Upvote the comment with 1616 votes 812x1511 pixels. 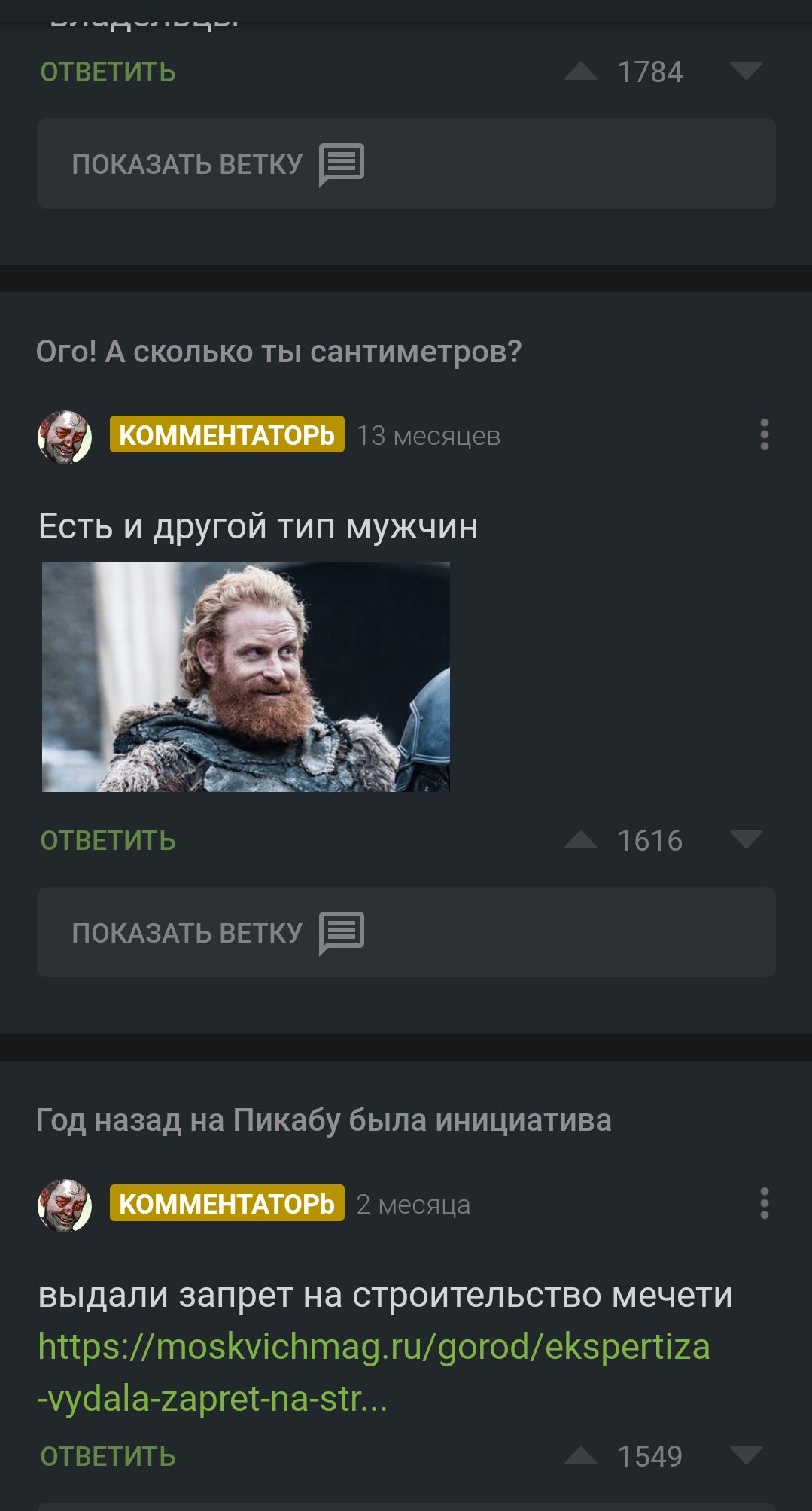580,840
